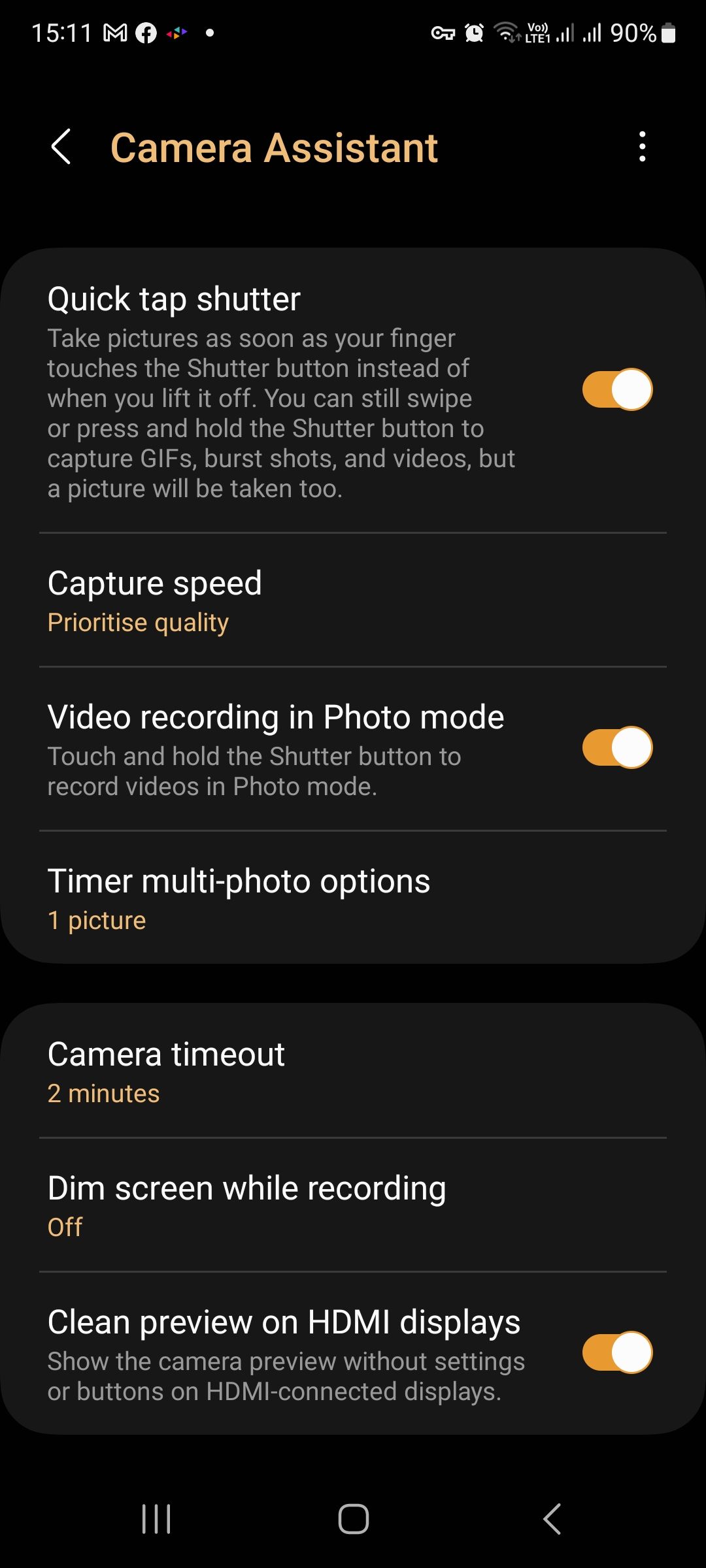Open the three-dot overflow menu
This screenshot has width=706, height=1568.
coord(643,146)
